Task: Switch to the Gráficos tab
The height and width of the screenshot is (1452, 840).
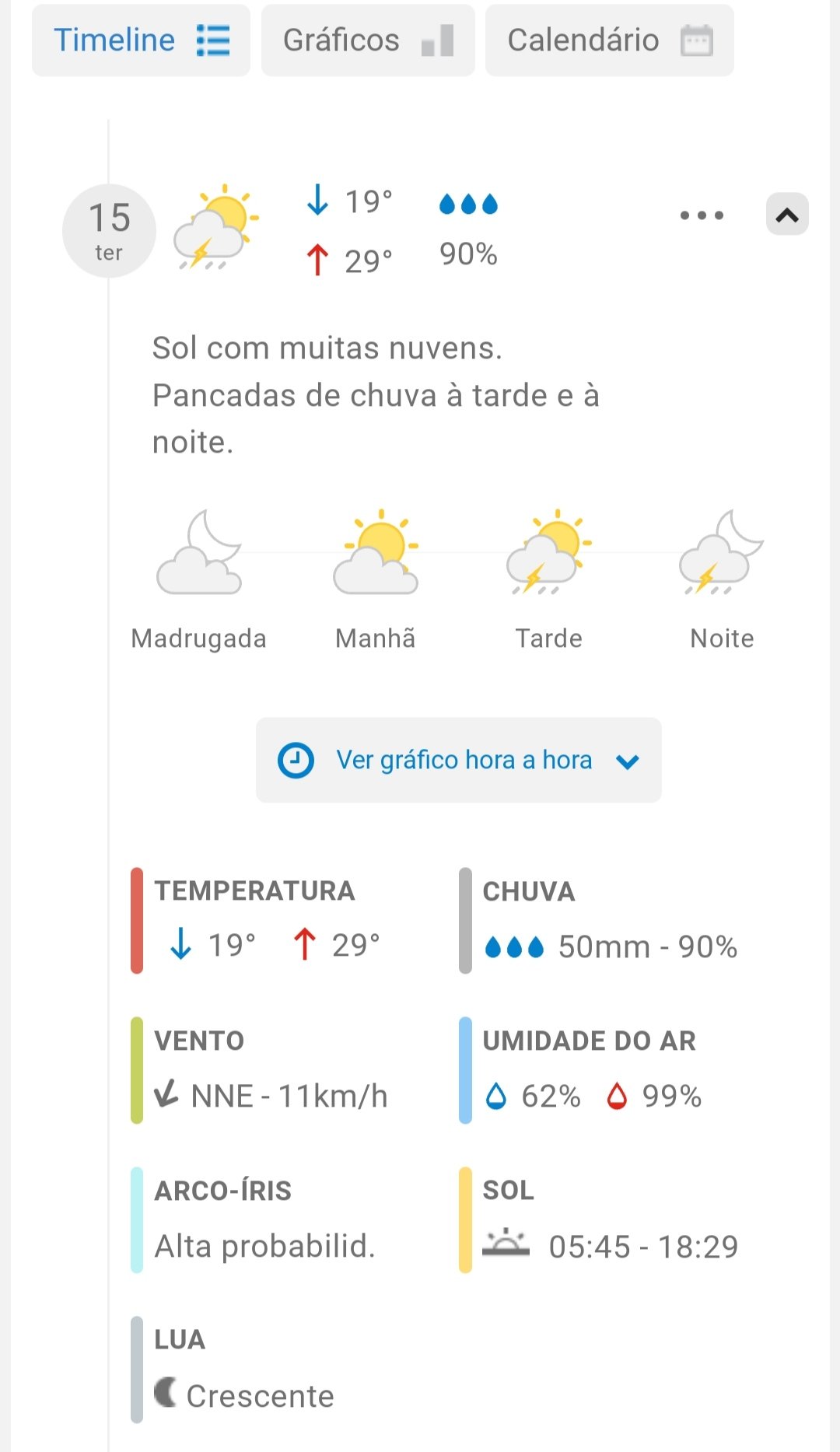Action: pyautogui.click(x=367, y=40)
